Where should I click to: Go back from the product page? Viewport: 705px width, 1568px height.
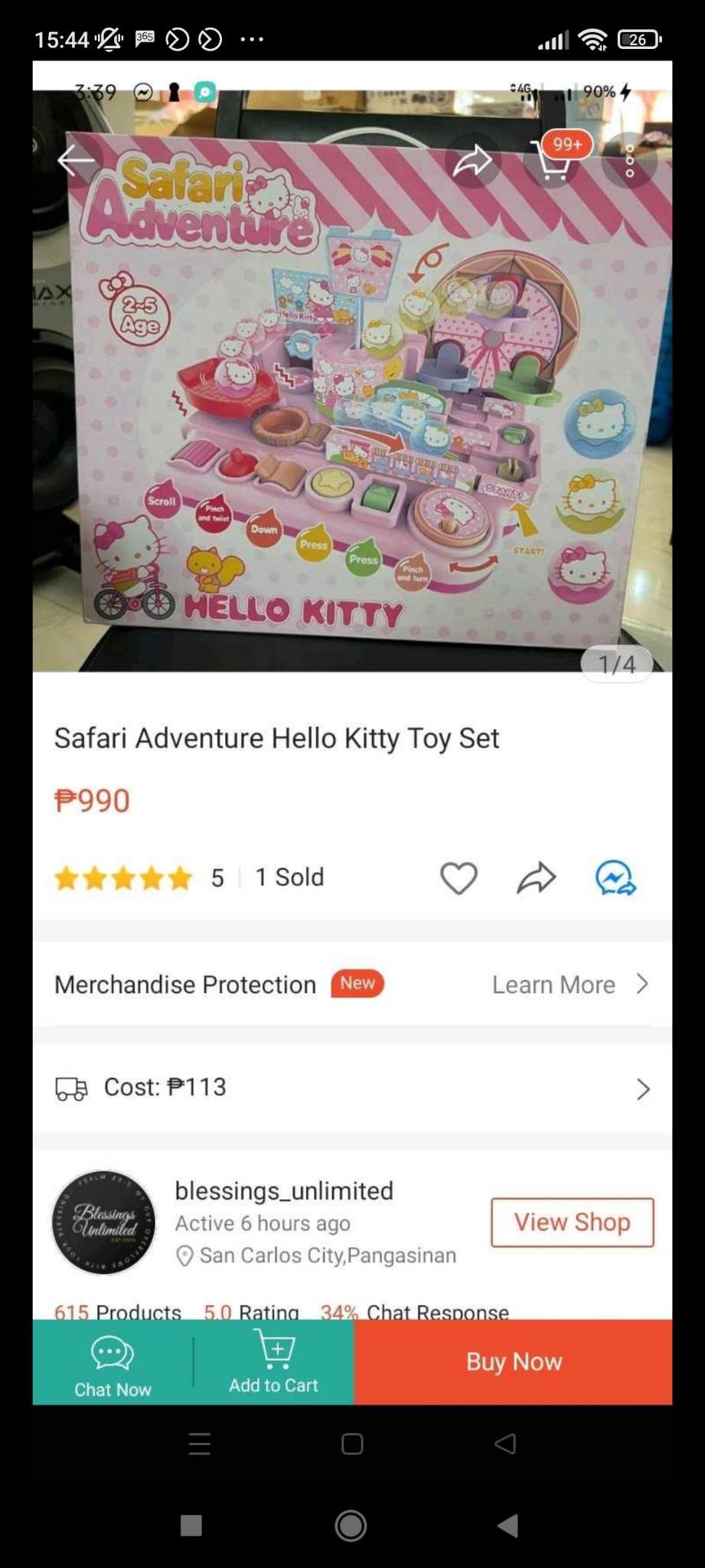pos(76,160)
